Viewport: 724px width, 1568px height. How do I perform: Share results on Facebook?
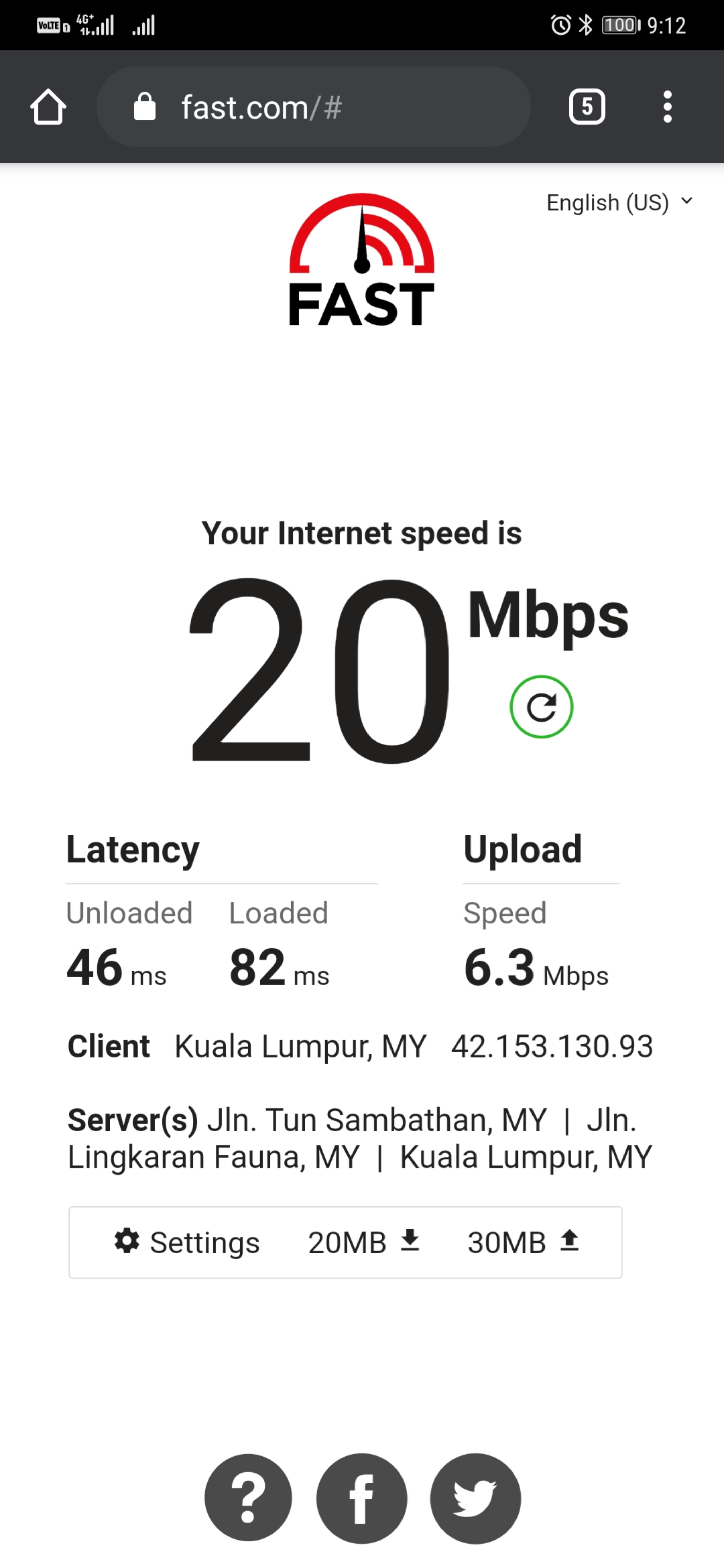pyautogui.click(x=362, y=1498)
